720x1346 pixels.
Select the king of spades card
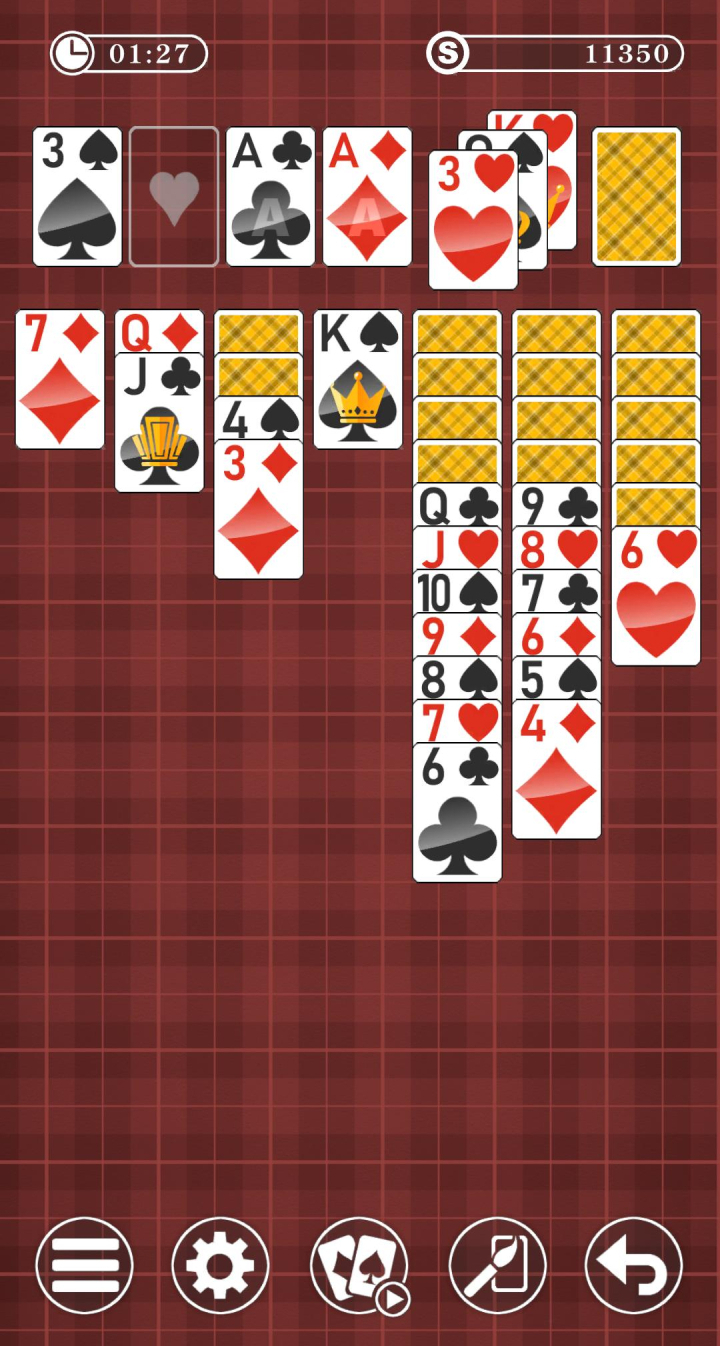click(358, 380)
